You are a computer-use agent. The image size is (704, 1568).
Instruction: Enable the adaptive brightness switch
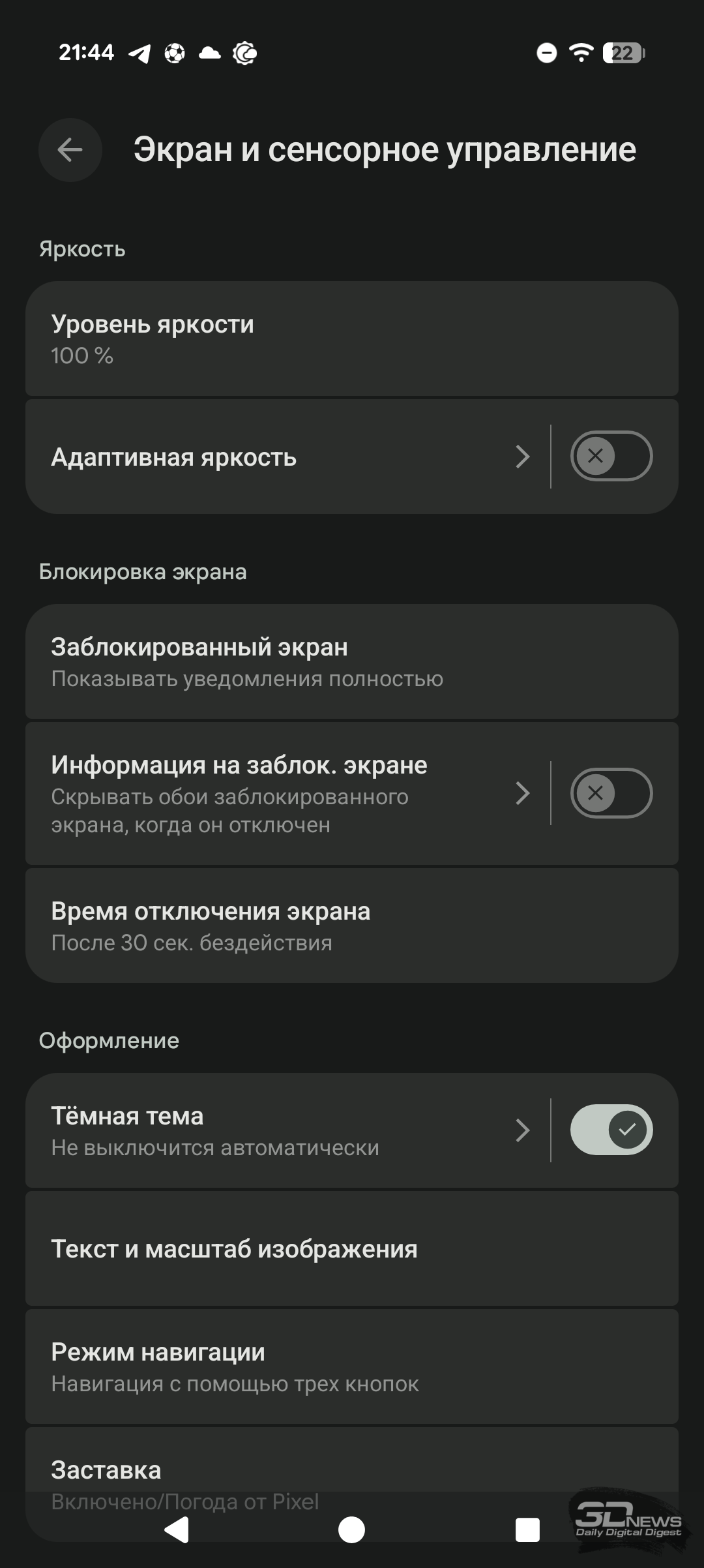click(x=611, y=456)
